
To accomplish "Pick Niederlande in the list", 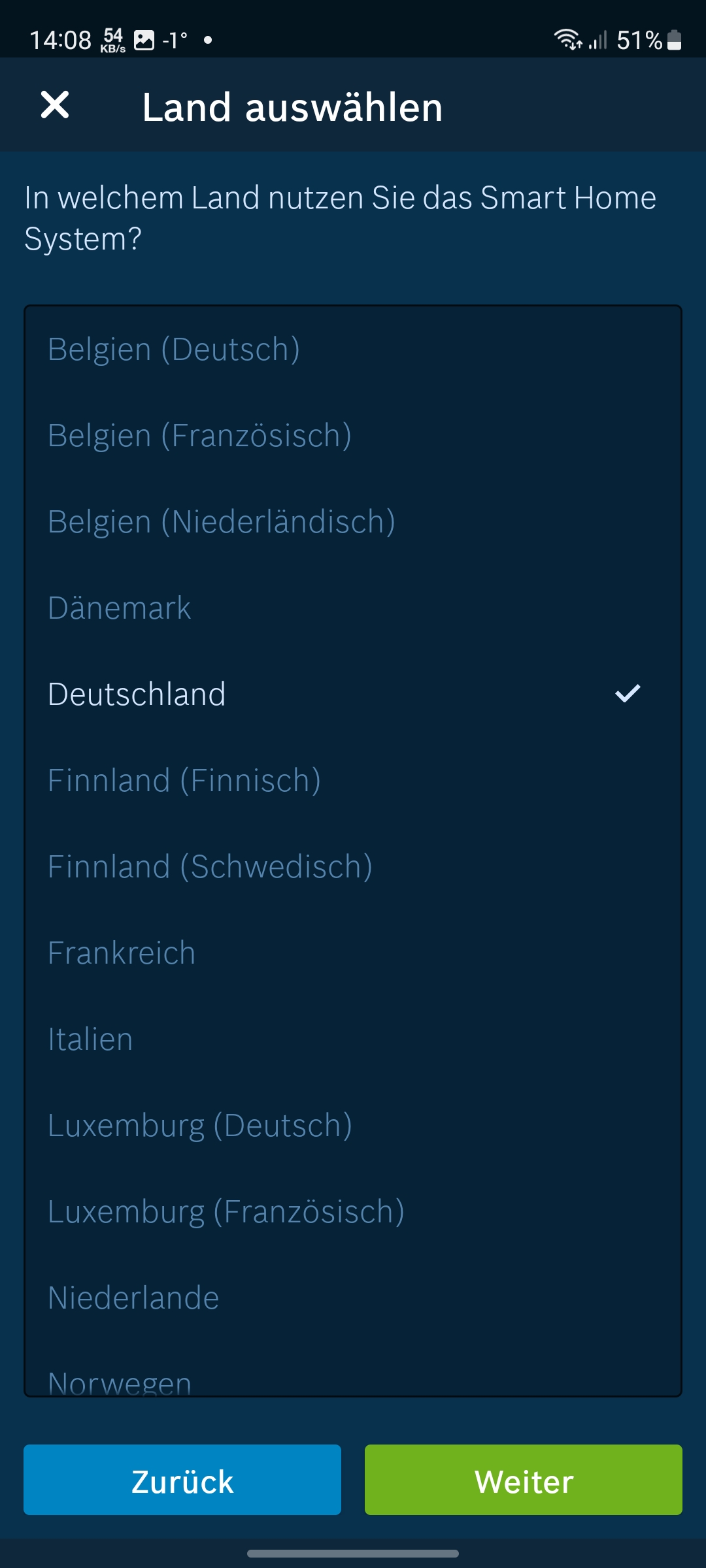I will click(133, 1298).
